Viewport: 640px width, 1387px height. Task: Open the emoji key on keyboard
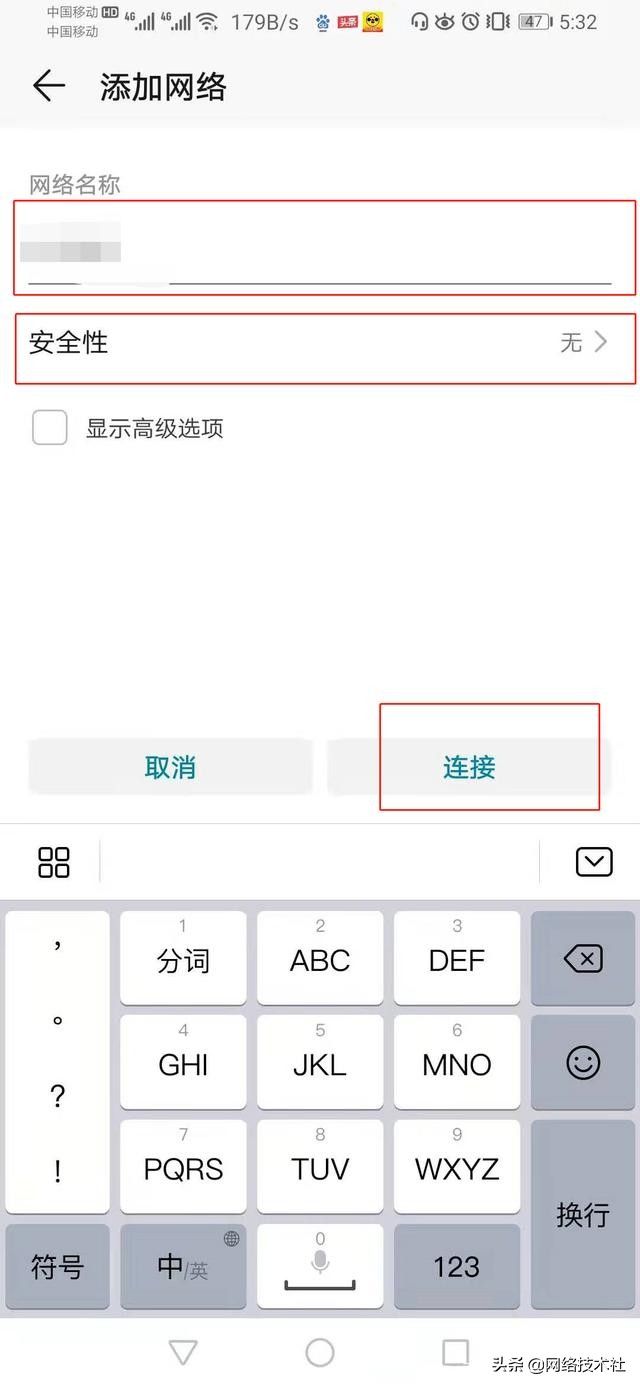click(583, 1063)
